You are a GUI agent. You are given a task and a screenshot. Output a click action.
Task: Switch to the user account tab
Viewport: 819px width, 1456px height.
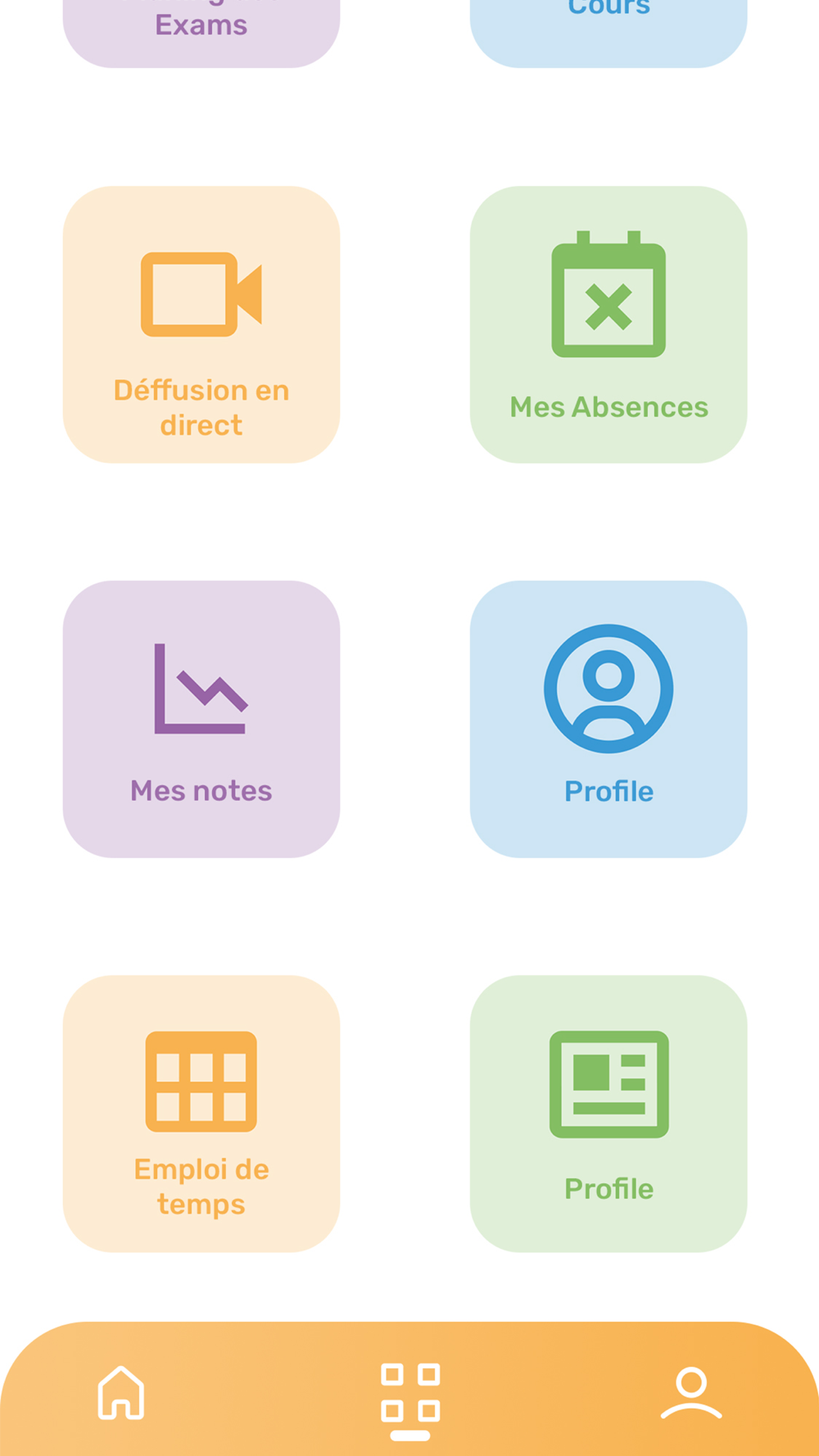tap(691, 1392)
